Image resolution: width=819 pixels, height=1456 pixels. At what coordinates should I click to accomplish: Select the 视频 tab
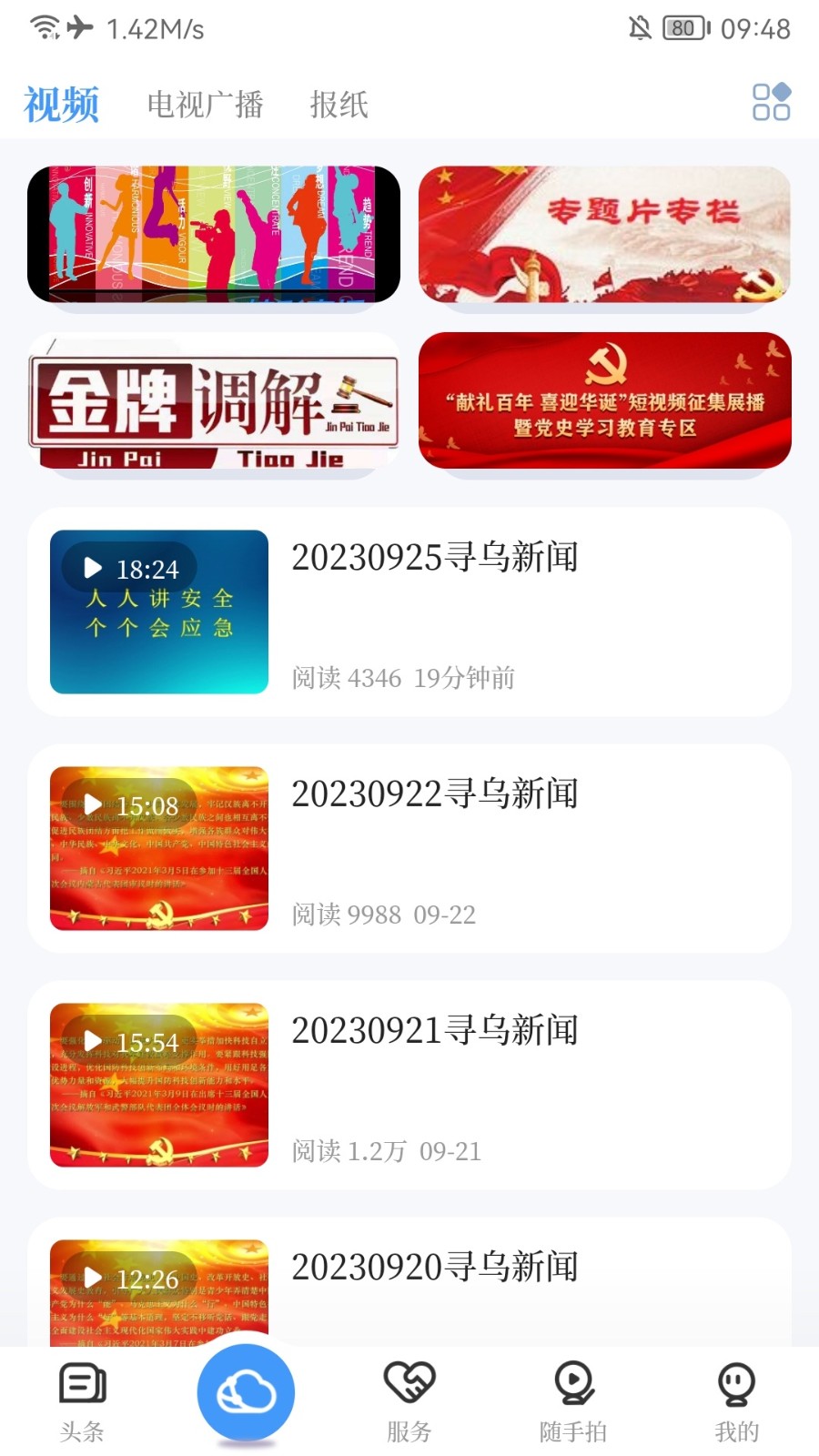click(61, 105)
